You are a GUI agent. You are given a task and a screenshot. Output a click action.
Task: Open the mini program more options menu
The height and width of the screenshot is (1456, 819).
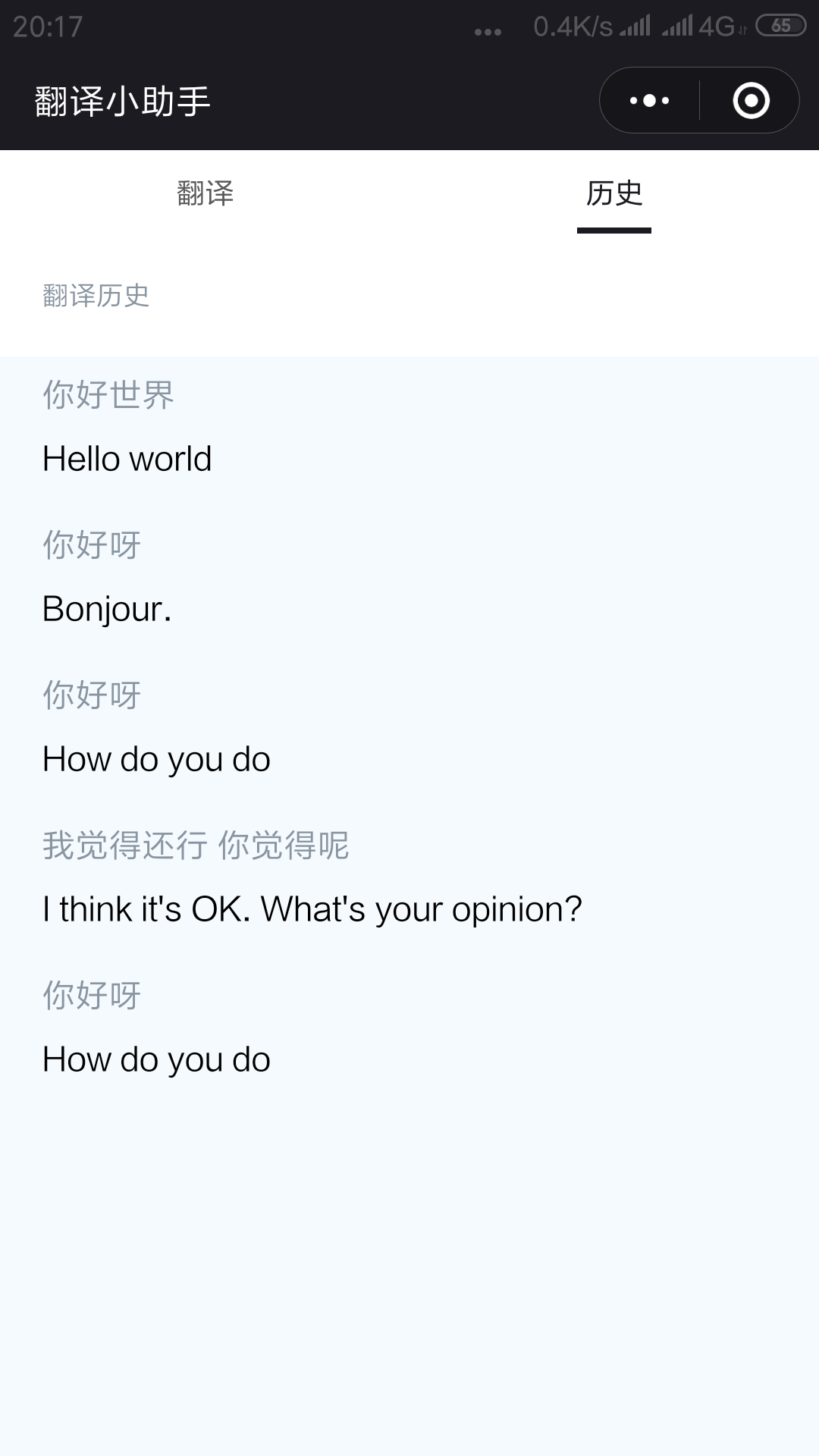click(x=649, y=101)
